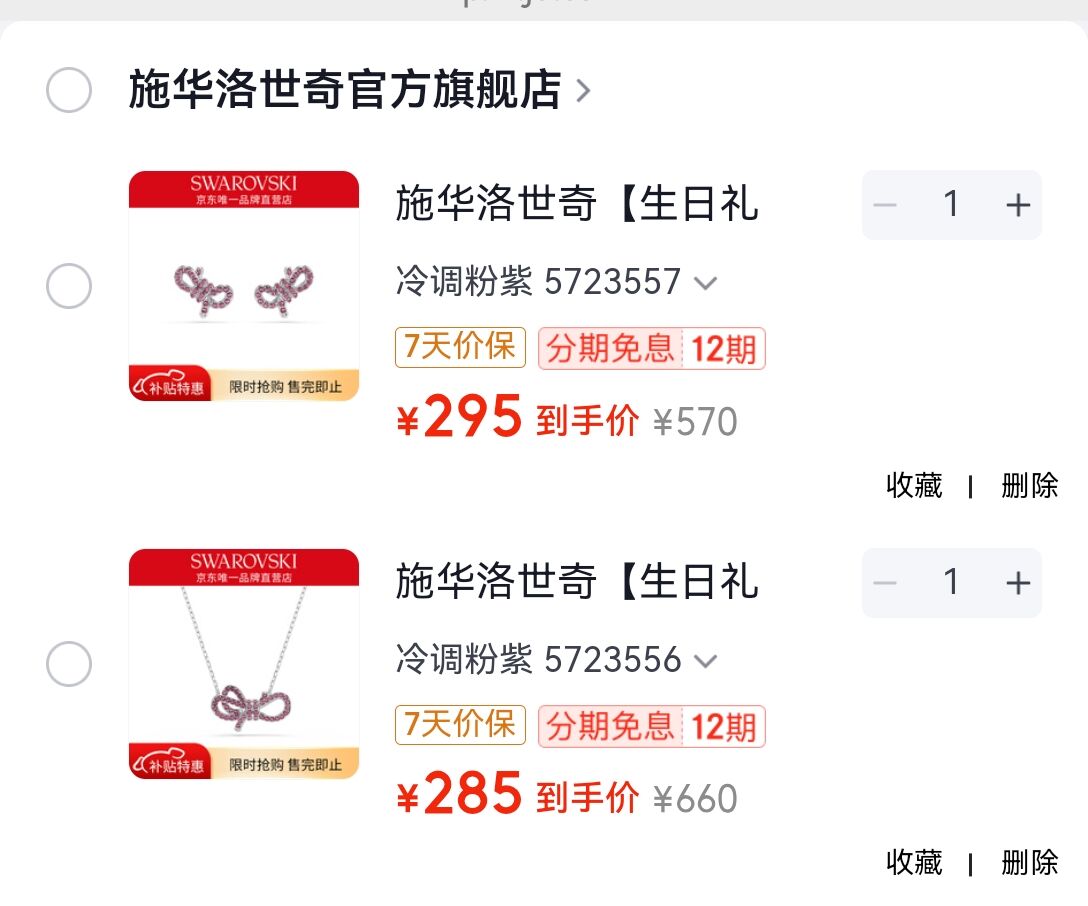Image resolution: width=1088 pixels, height=906 pixels.
Task: Select the 5723556 necklace item
Action: pyautogui.click(x=69, y=664)
